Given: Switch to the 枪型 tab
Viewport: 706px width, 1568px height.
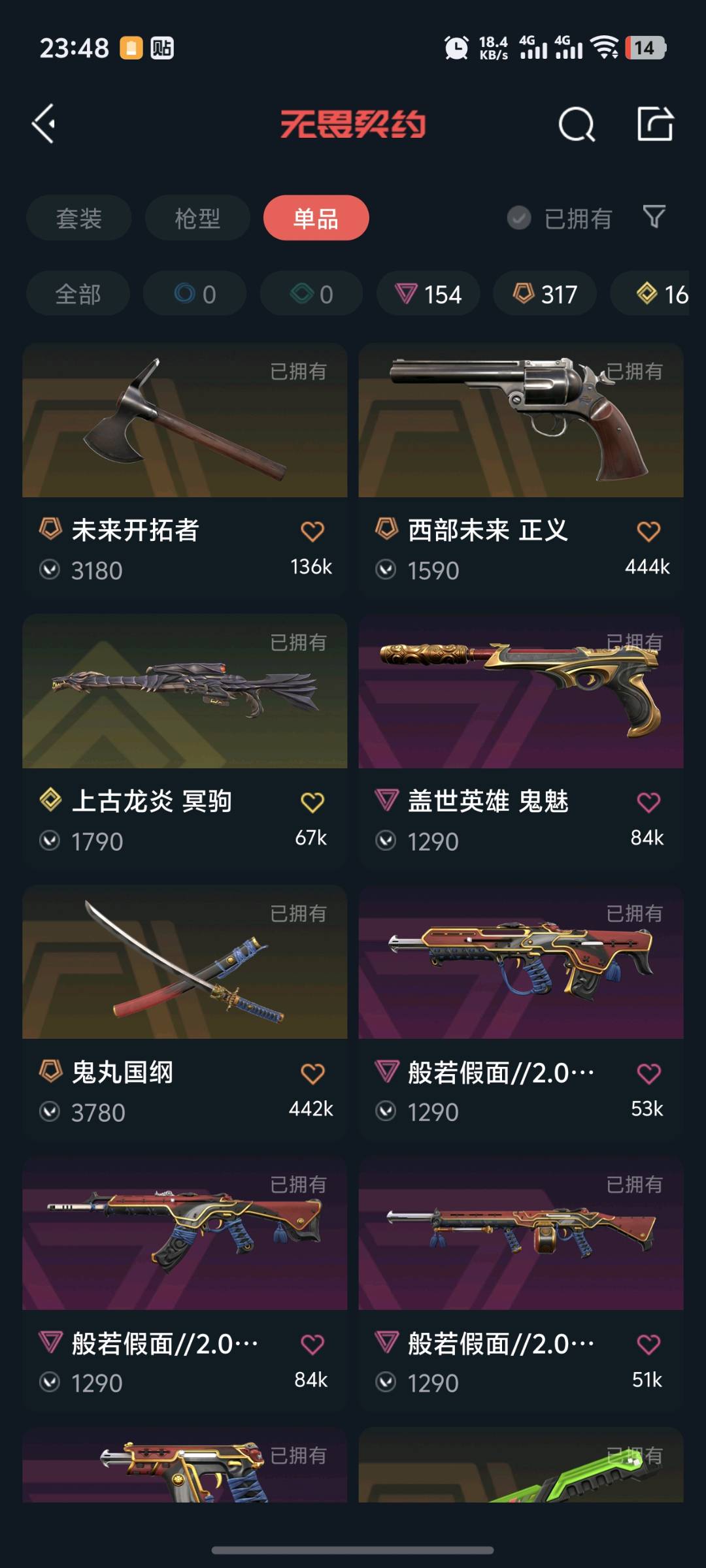Looking at the screenshot, I should tap(197, 218).
